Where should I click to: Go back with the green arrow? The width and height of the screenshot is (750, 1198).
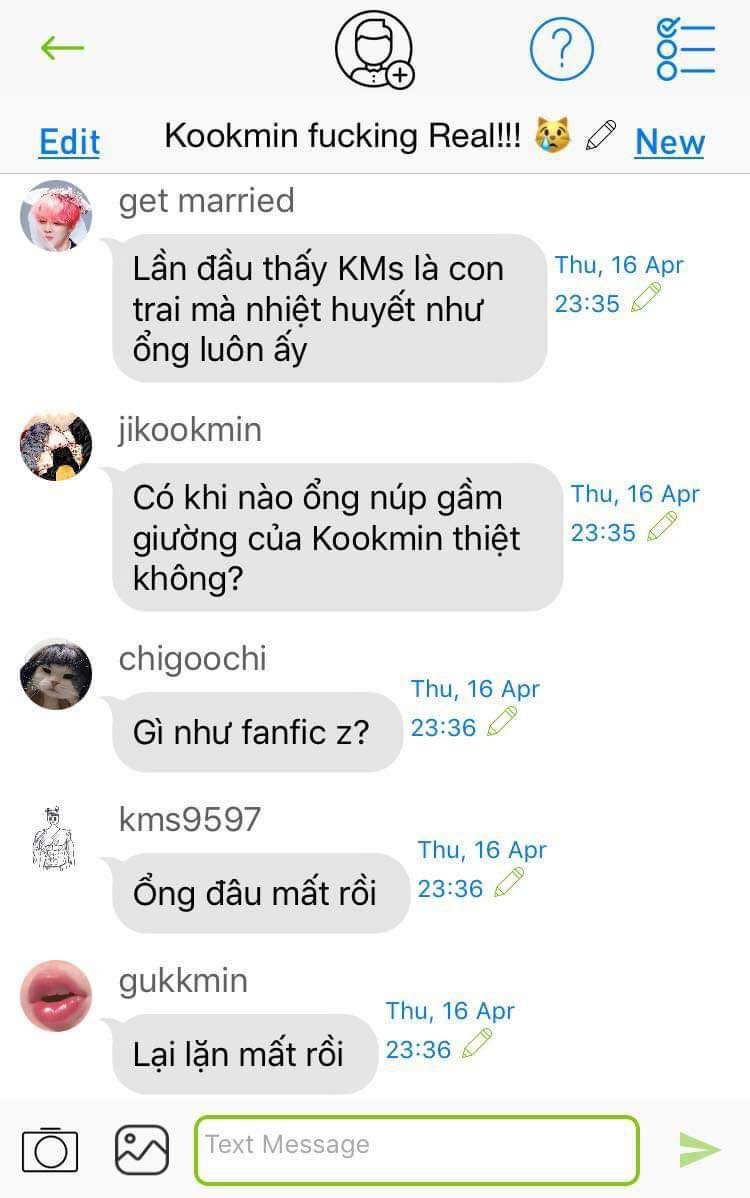[x=62, y=48]
